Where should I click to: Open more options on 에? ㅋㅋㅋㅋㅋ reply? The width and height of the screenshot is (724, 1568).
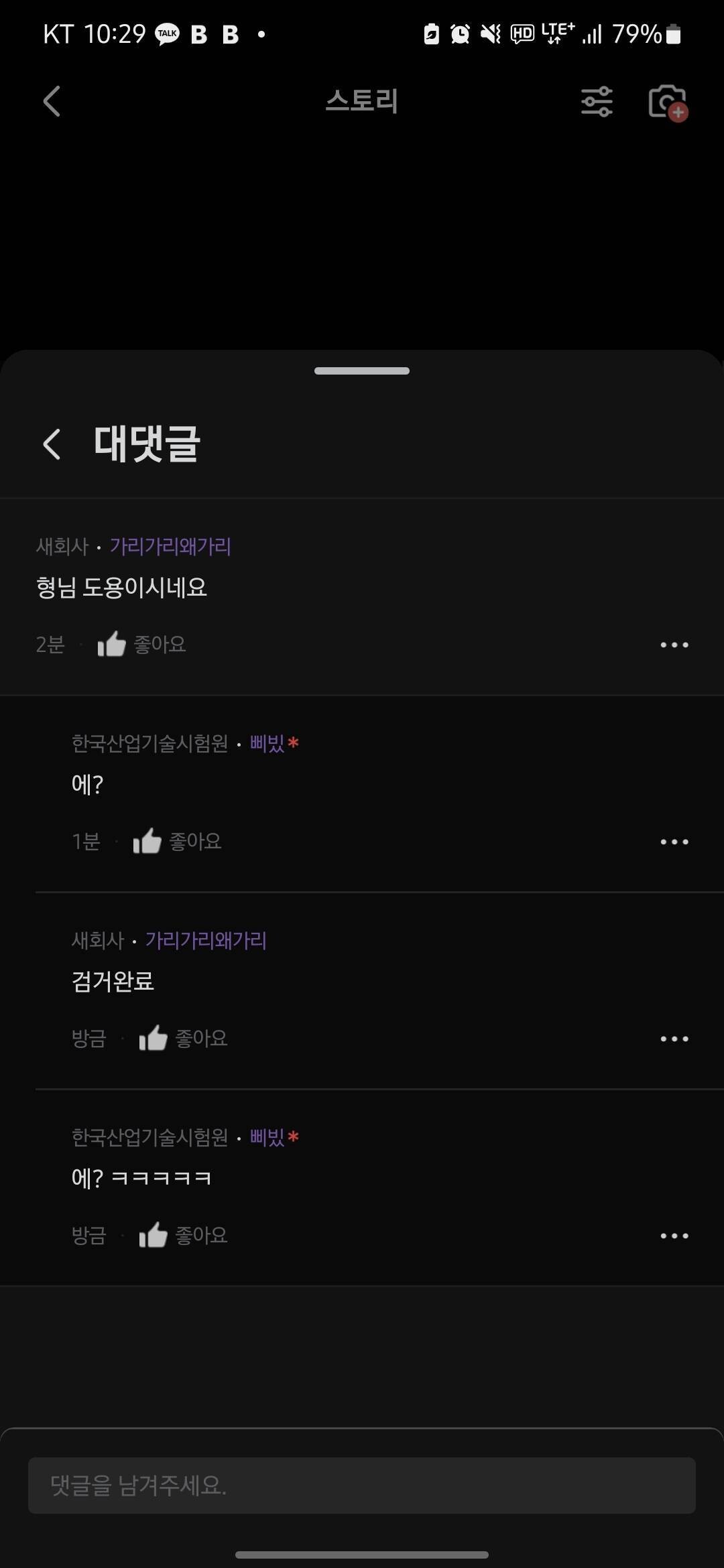click(x=674, y=1235)
